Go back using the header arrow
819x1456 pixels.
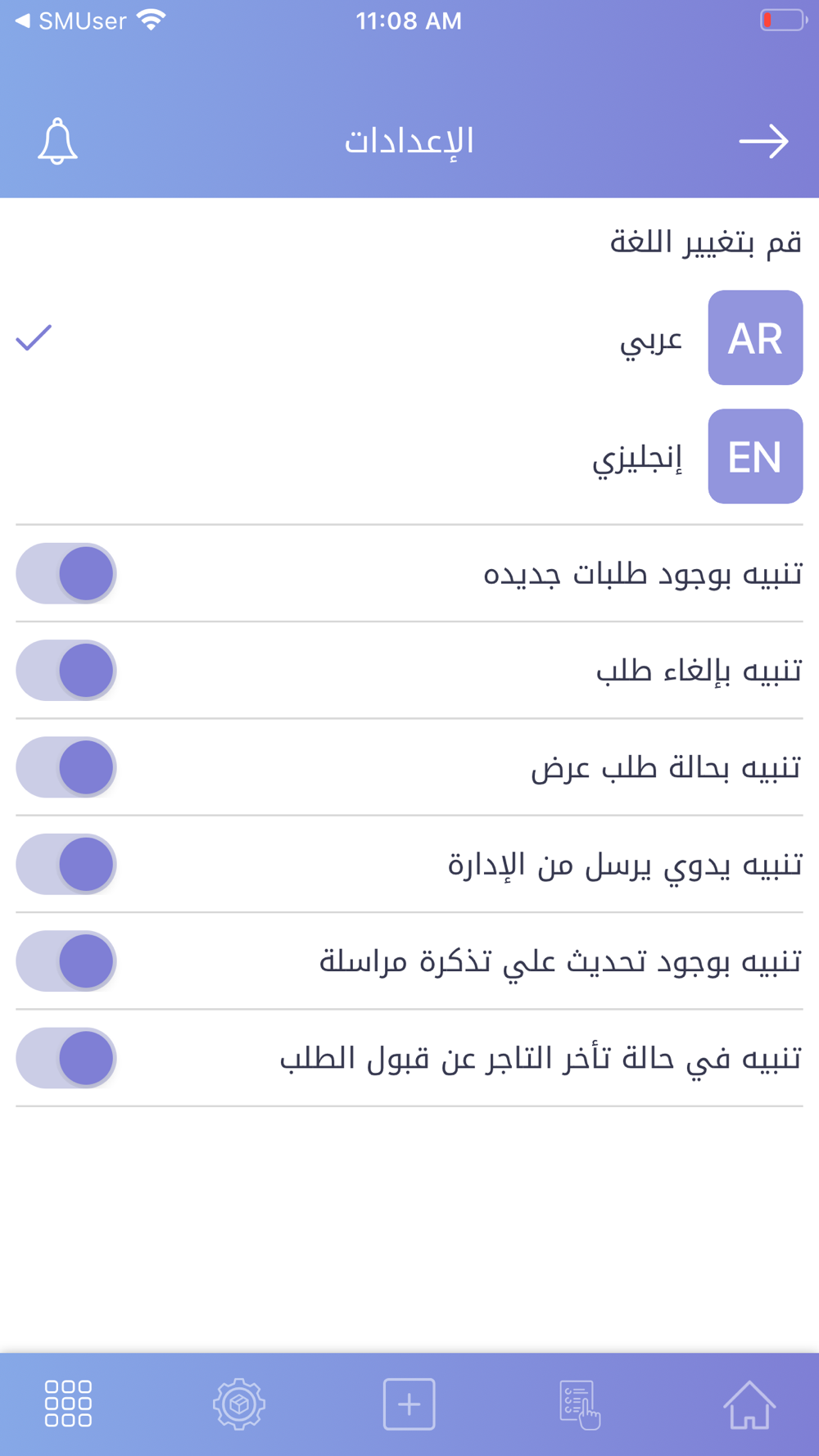763,141
